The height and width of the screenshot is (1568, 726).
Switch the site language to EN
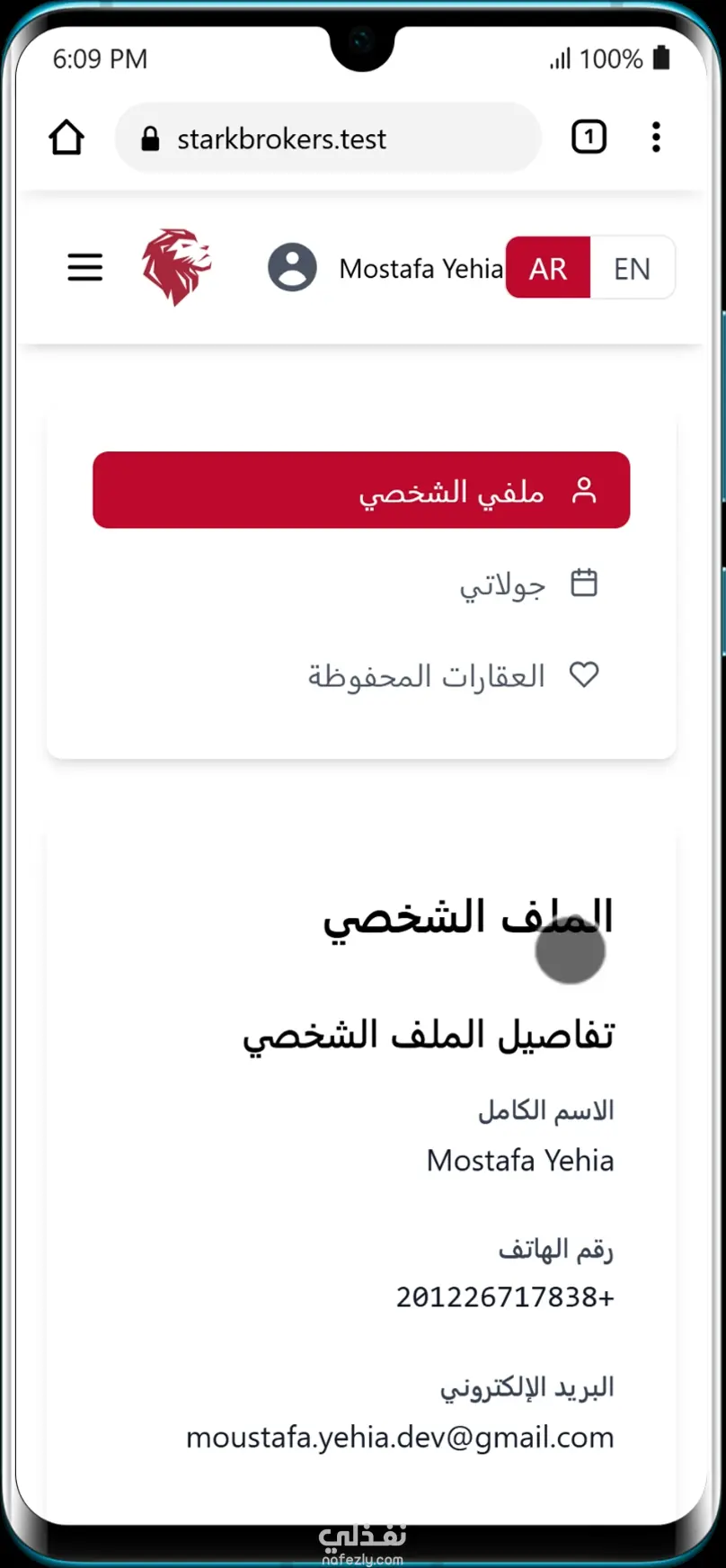point(632,268)
